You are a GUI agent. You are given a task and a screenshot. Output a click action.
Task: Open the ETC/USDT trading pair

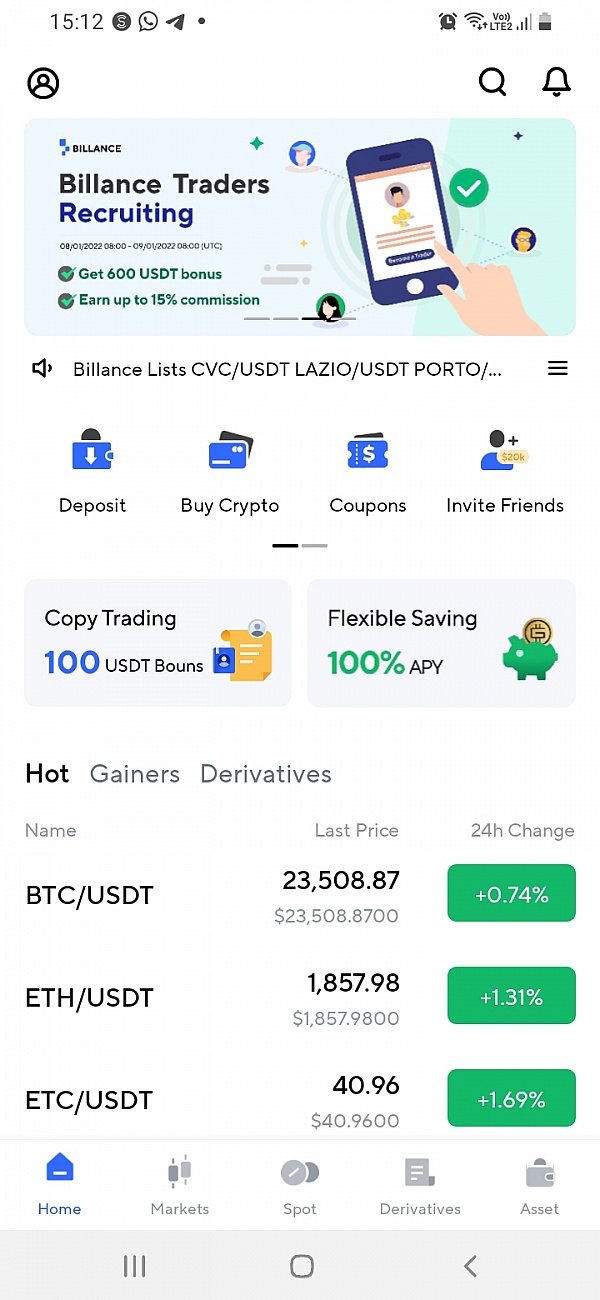[89, 1100]
